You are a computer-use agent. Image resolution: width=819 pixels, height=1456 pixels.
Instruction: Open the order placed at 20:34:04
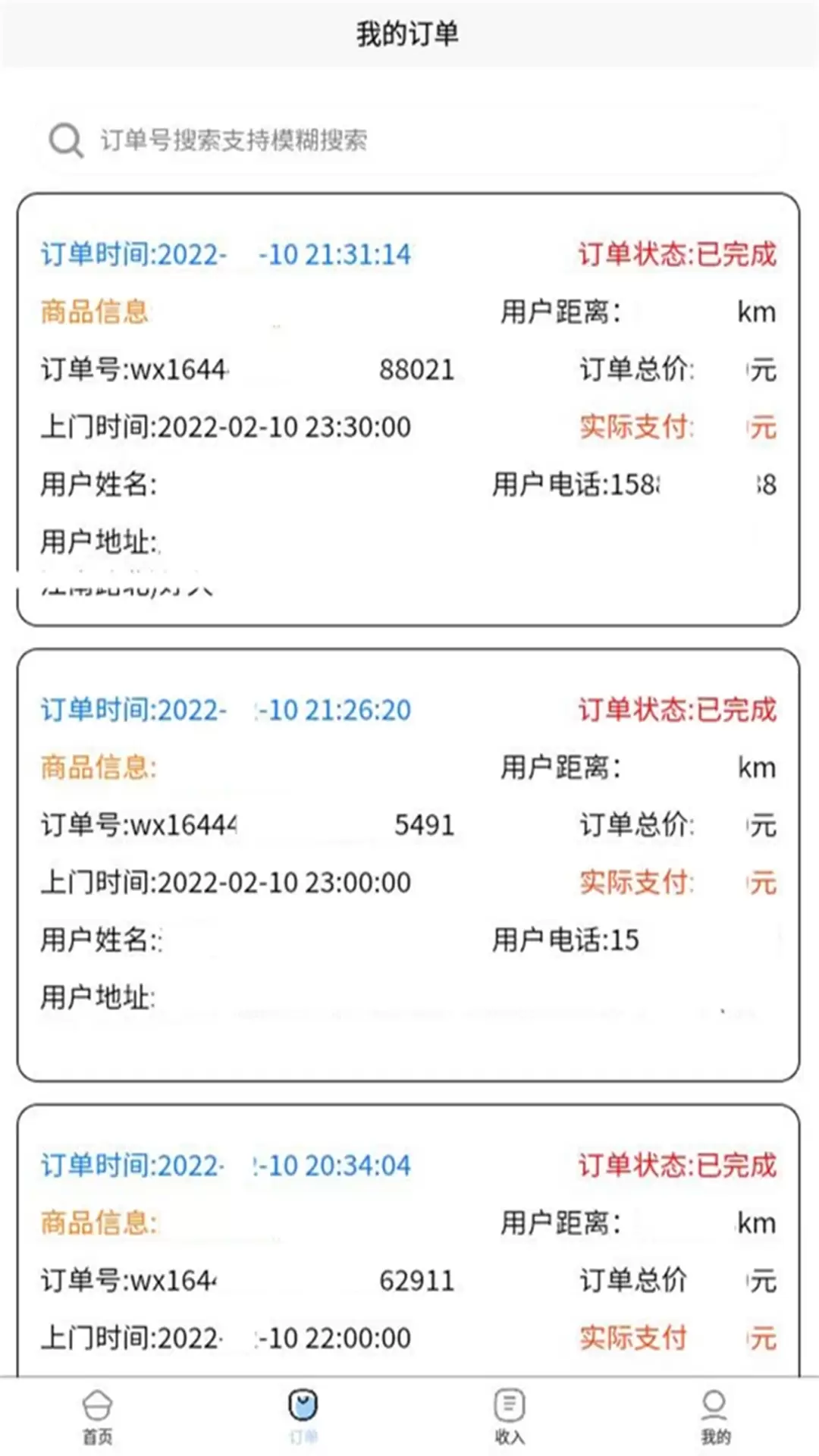(408, 1241)
